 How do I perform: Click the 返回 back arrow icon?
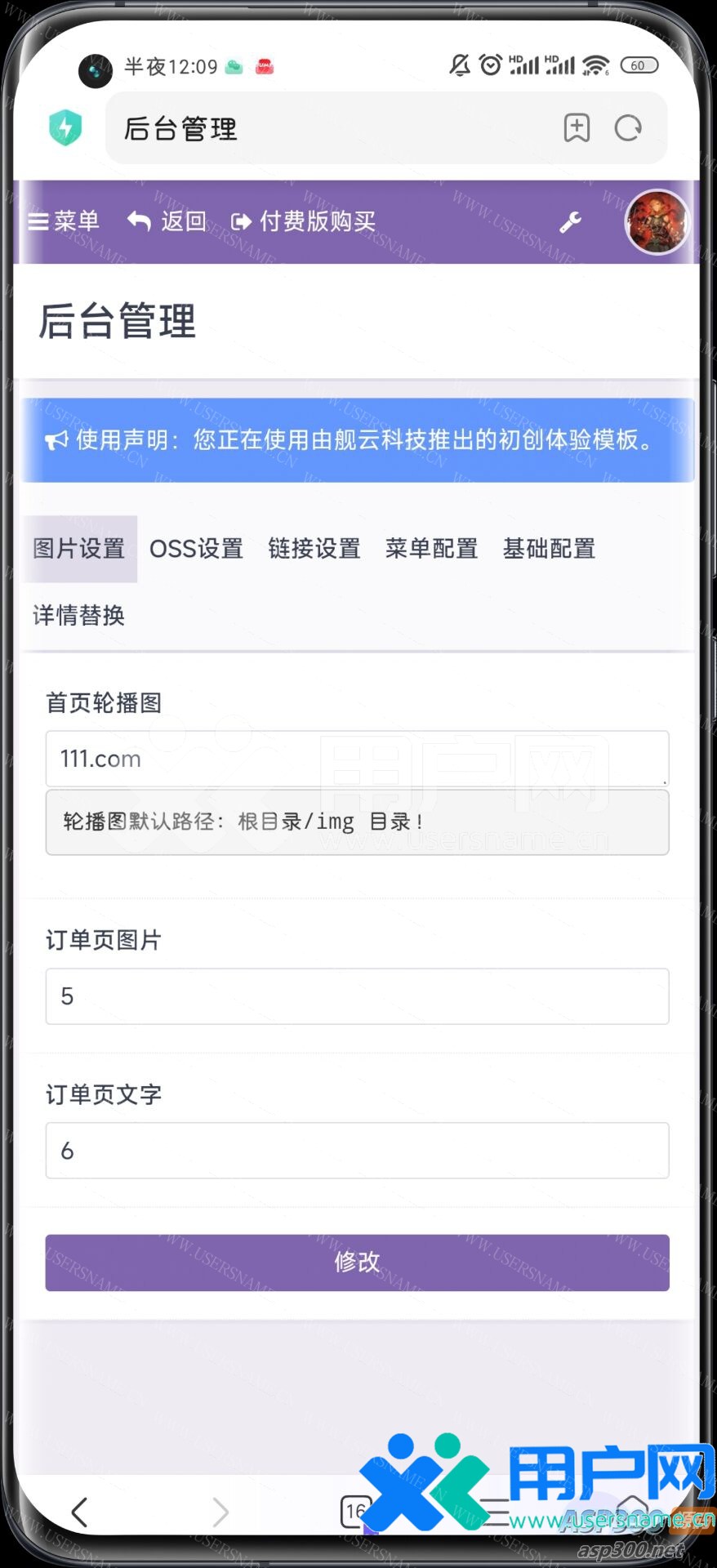tap(139, 221)
